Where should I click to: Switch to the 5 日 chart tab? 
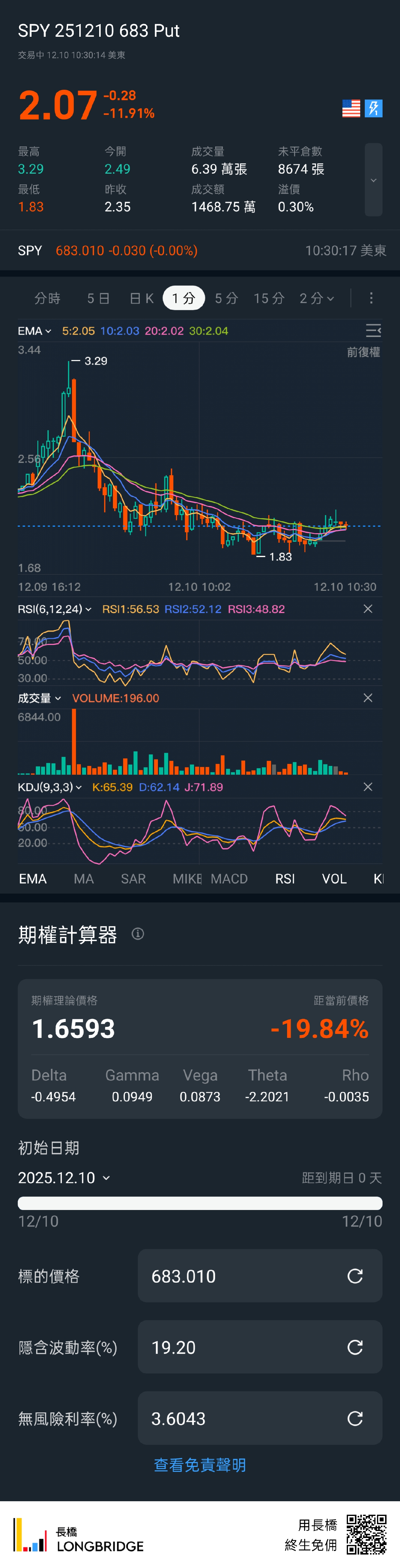[x=98, y=298]
